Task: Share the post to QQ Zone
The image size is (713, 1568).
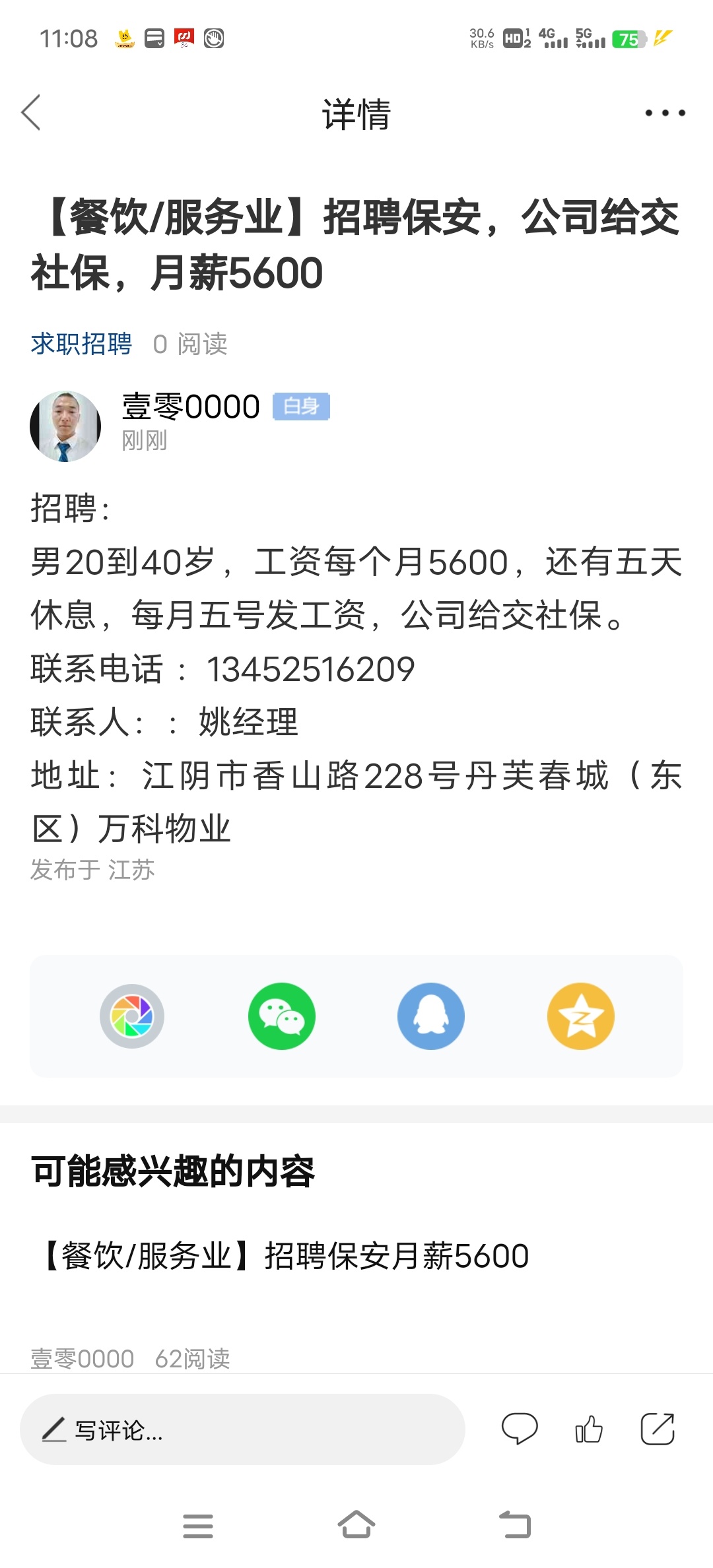Action: 581,1016
